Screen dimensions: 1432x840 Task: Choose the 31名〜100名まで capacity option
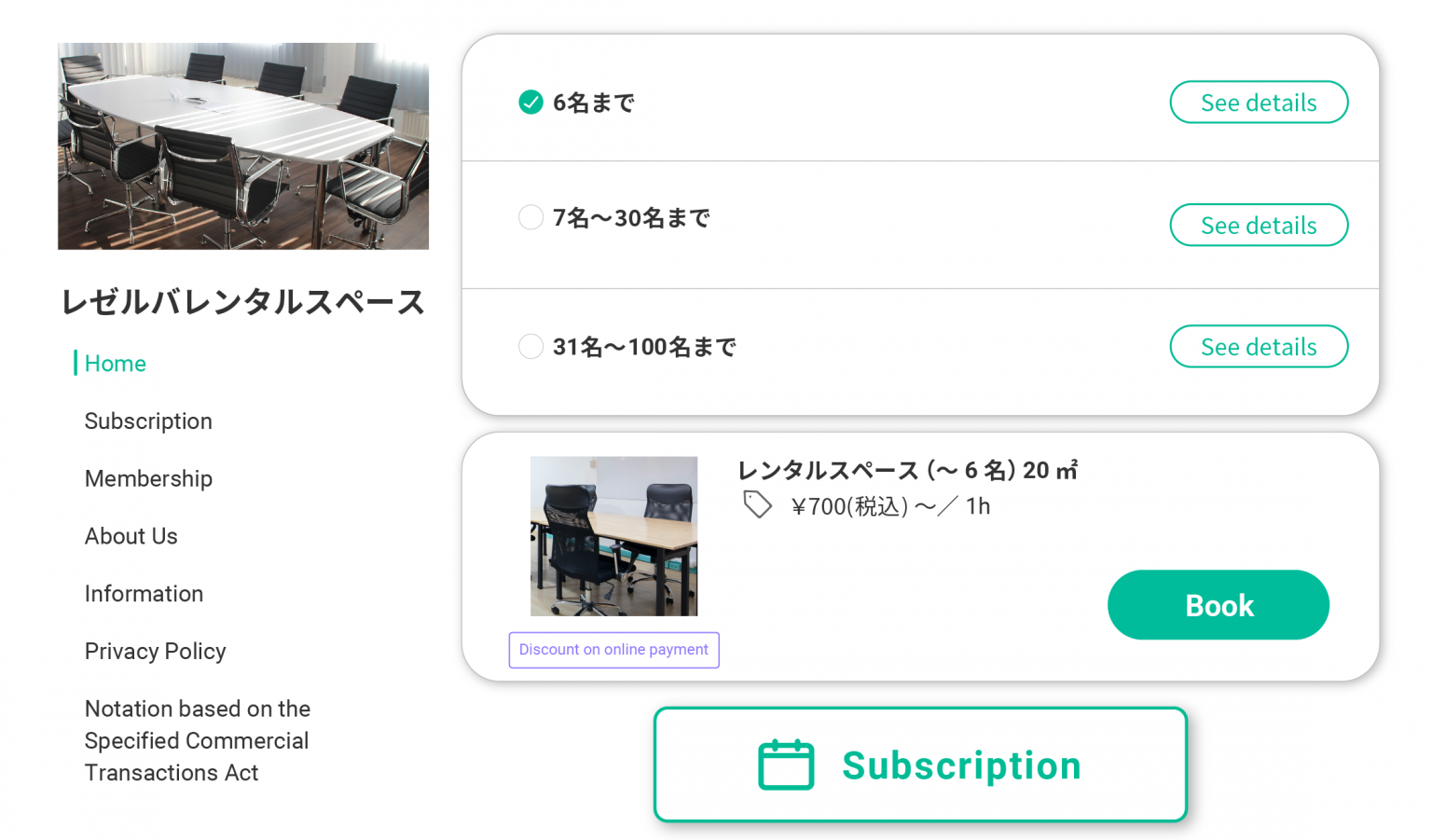530,346
